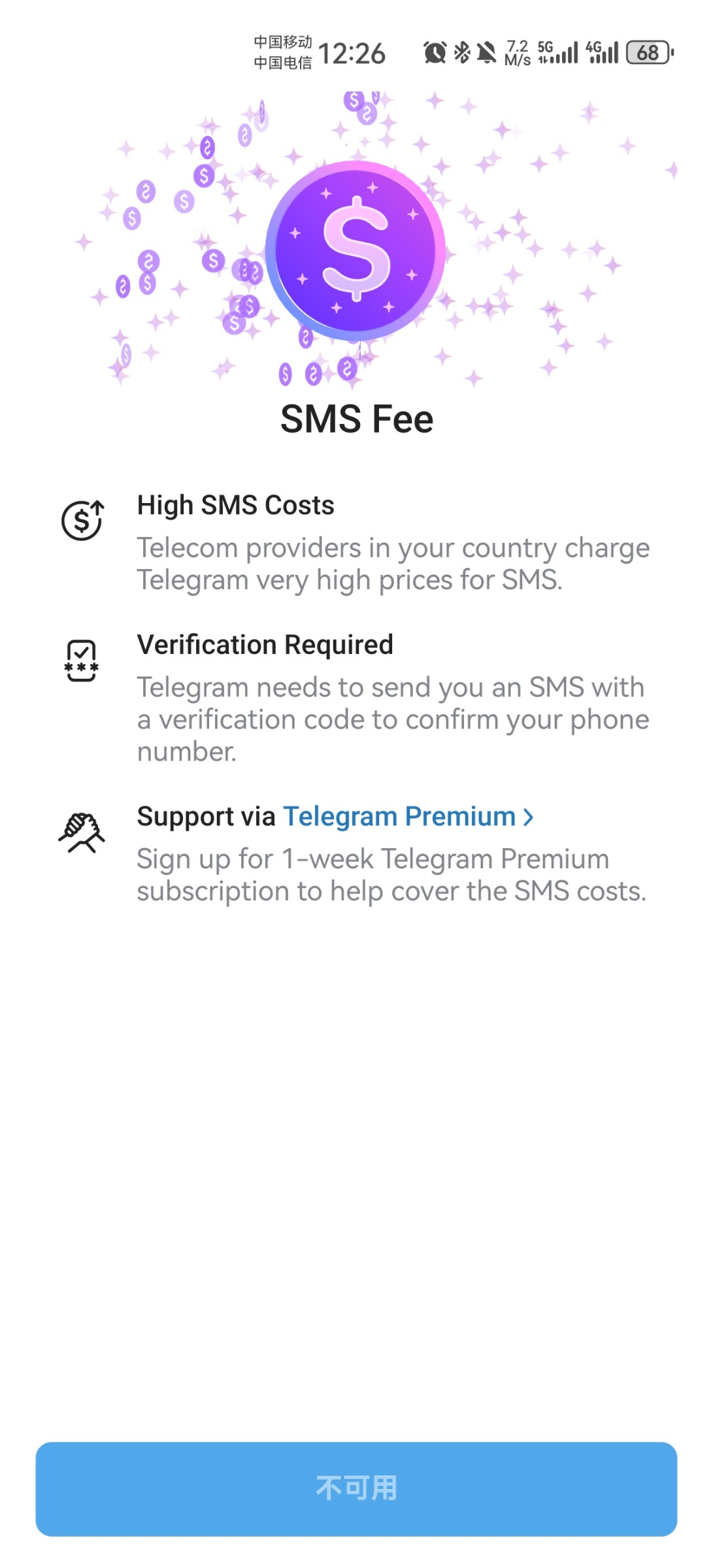Tap the blue 不可用 button

point(356,1488)
